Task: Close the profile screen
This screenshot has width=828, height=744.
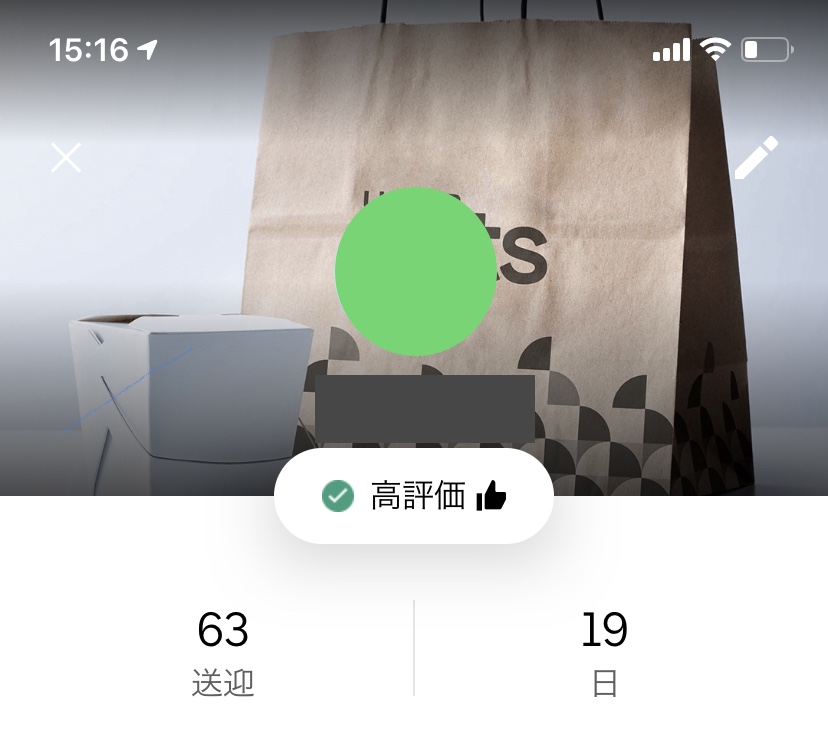Action: [66, 157]
